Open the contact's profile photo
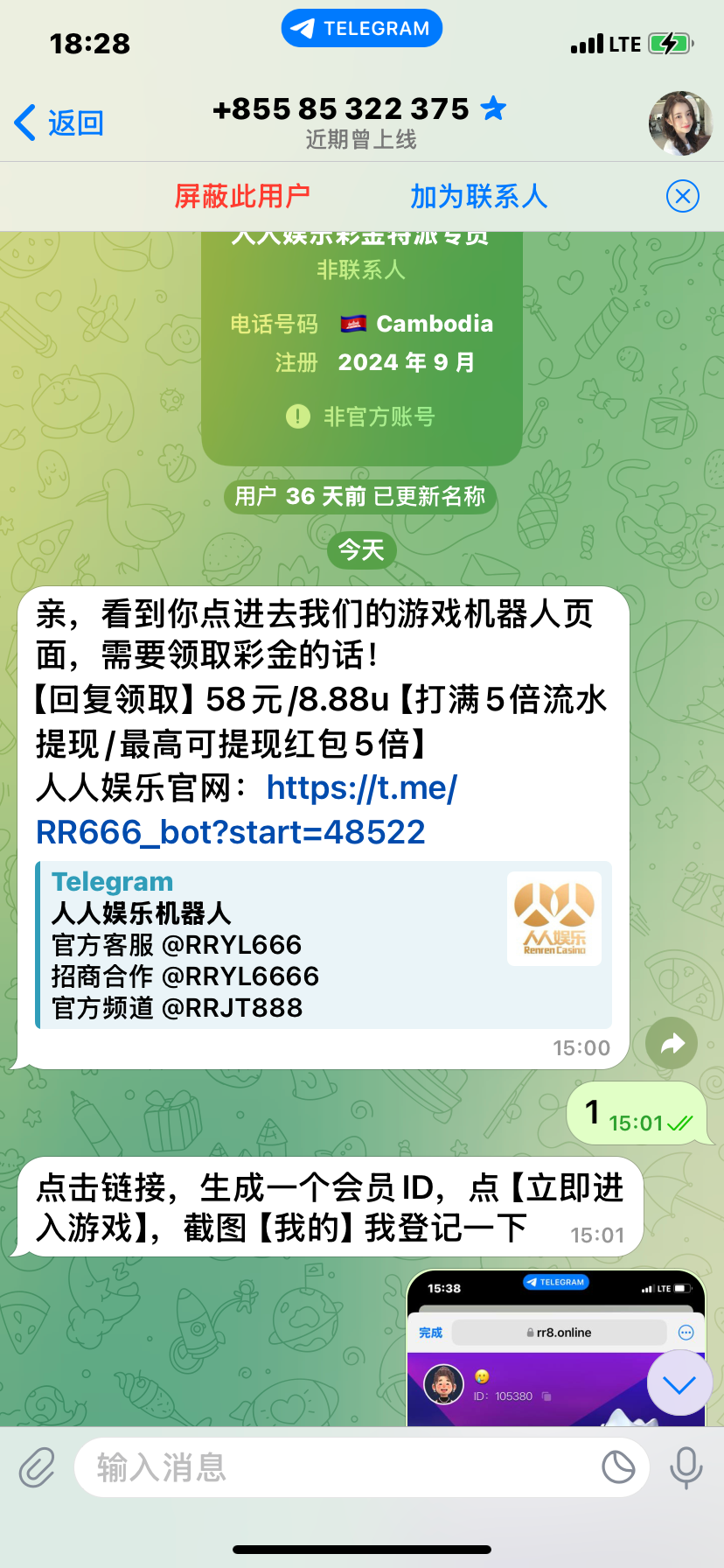The image size is (724, 1568). pyautogui.click(x=679, y=123)
